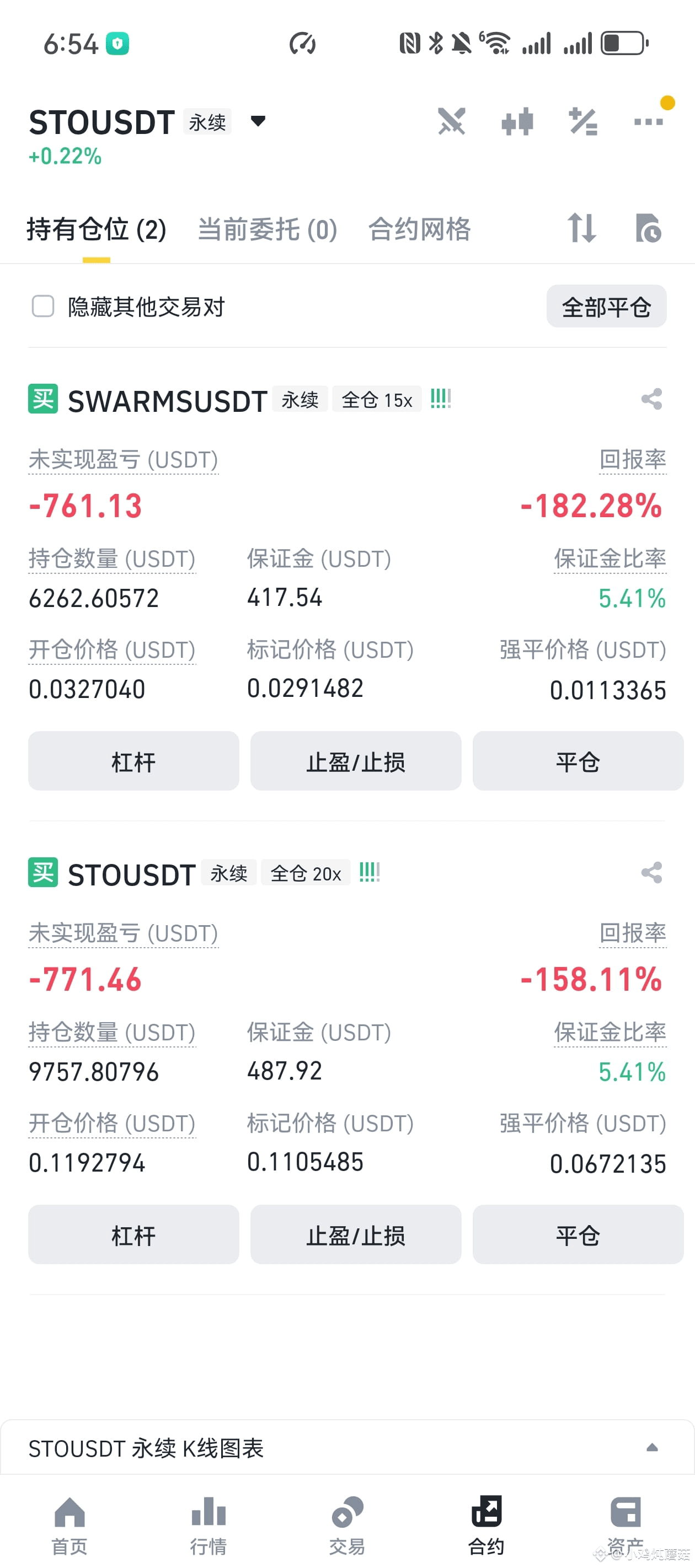Screen dimensions: 695x1568
Task: Open the three-dot overflow menu
Action: coord(648,122)
